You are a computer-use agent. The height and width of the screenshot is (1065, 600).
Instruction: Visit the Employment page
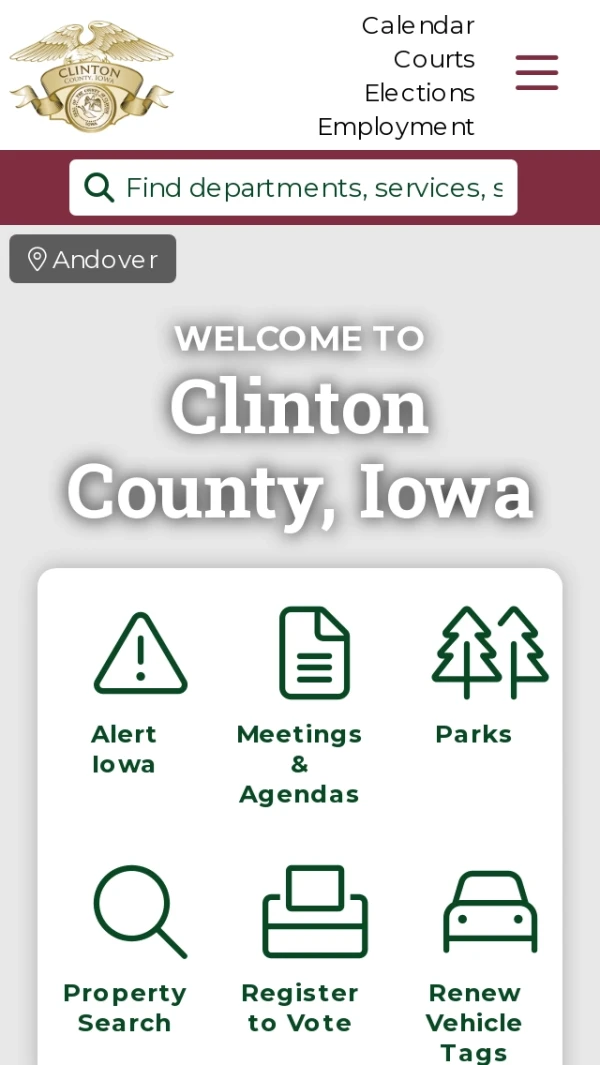click(x=395, y=127)
